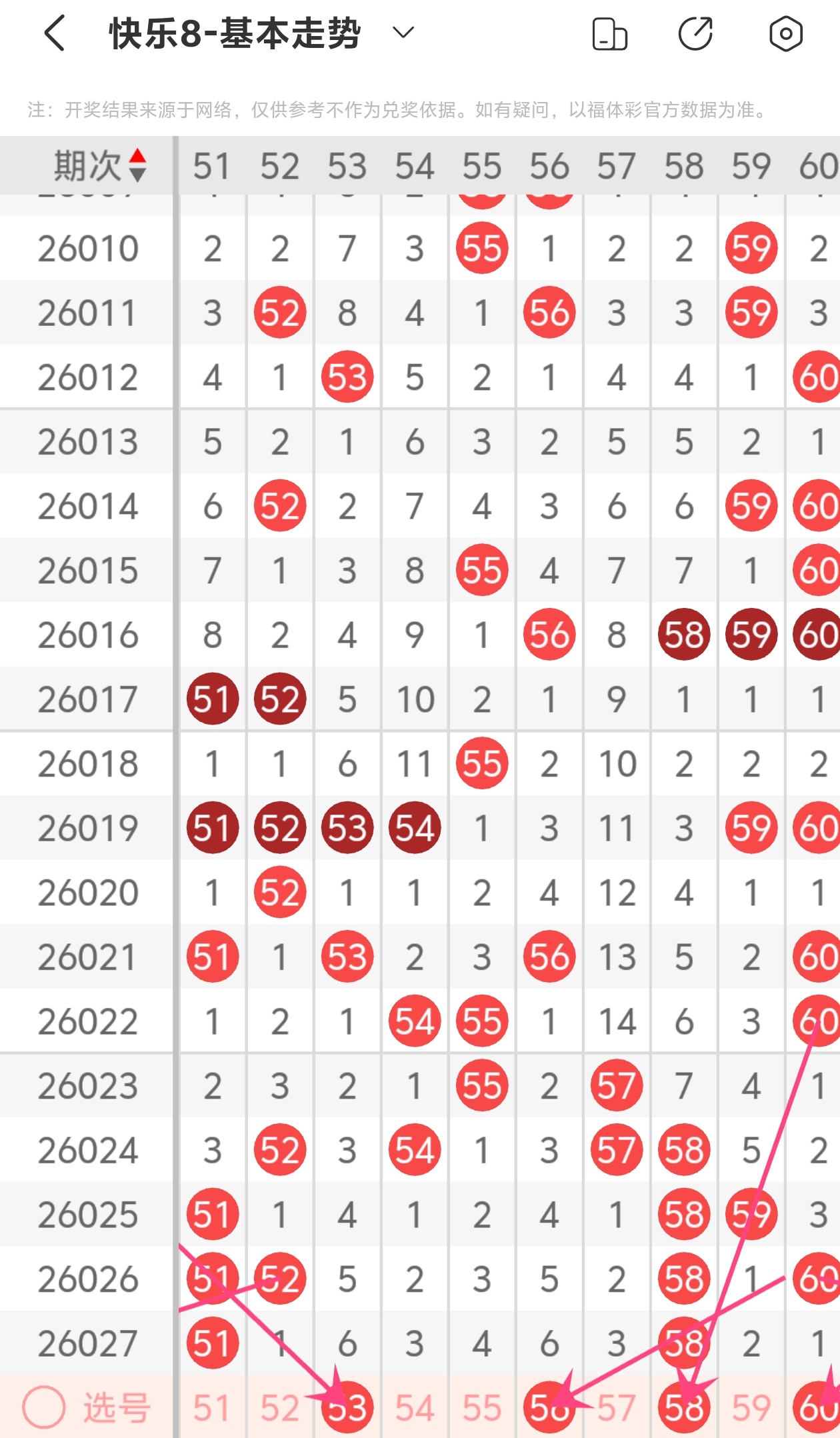The image size is (840, 1438).
Task: Toggle the 期次 sort order
Action: tap(100, 165)
